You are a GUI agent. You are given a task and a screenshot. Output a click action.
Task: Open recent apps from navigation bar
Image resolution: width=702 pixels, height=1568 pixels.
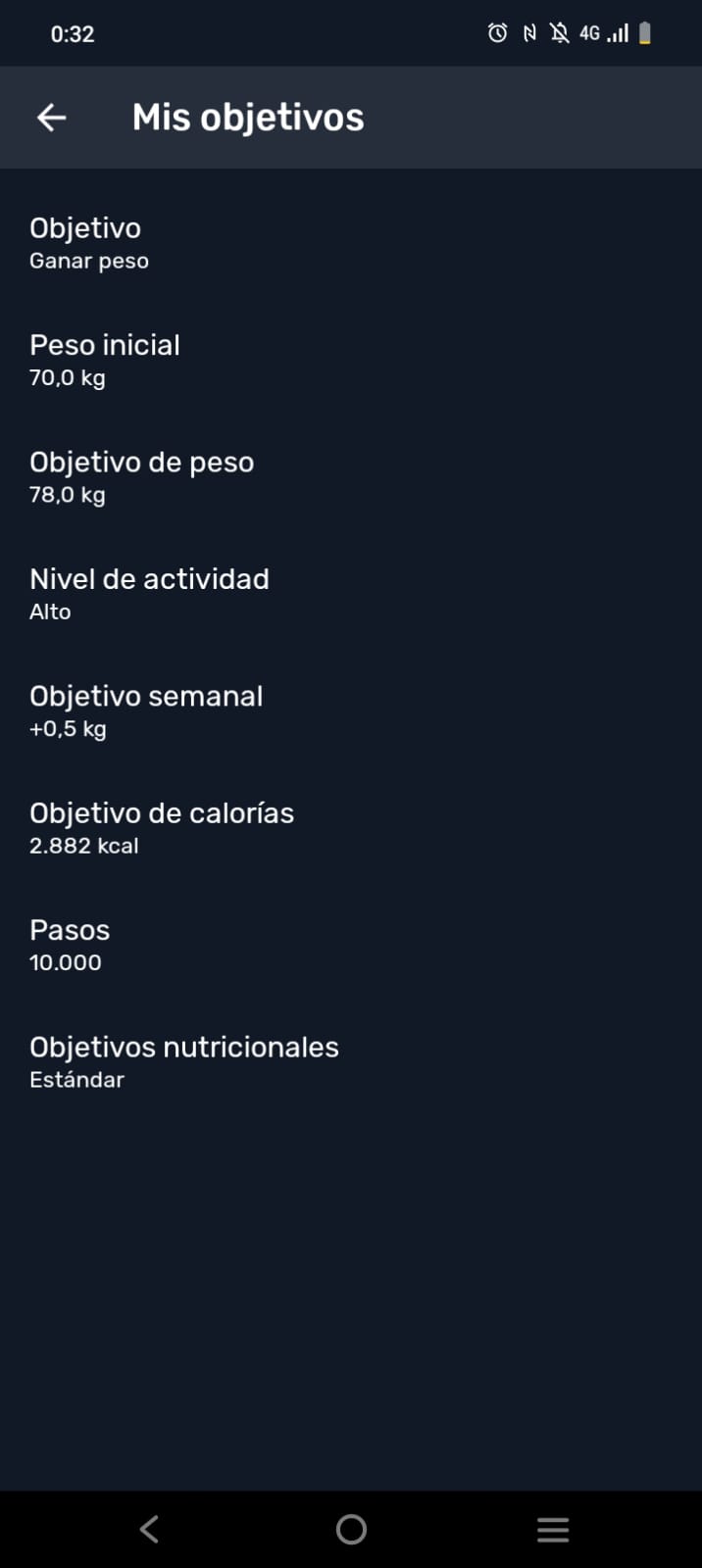click(x=553, y=1529)
